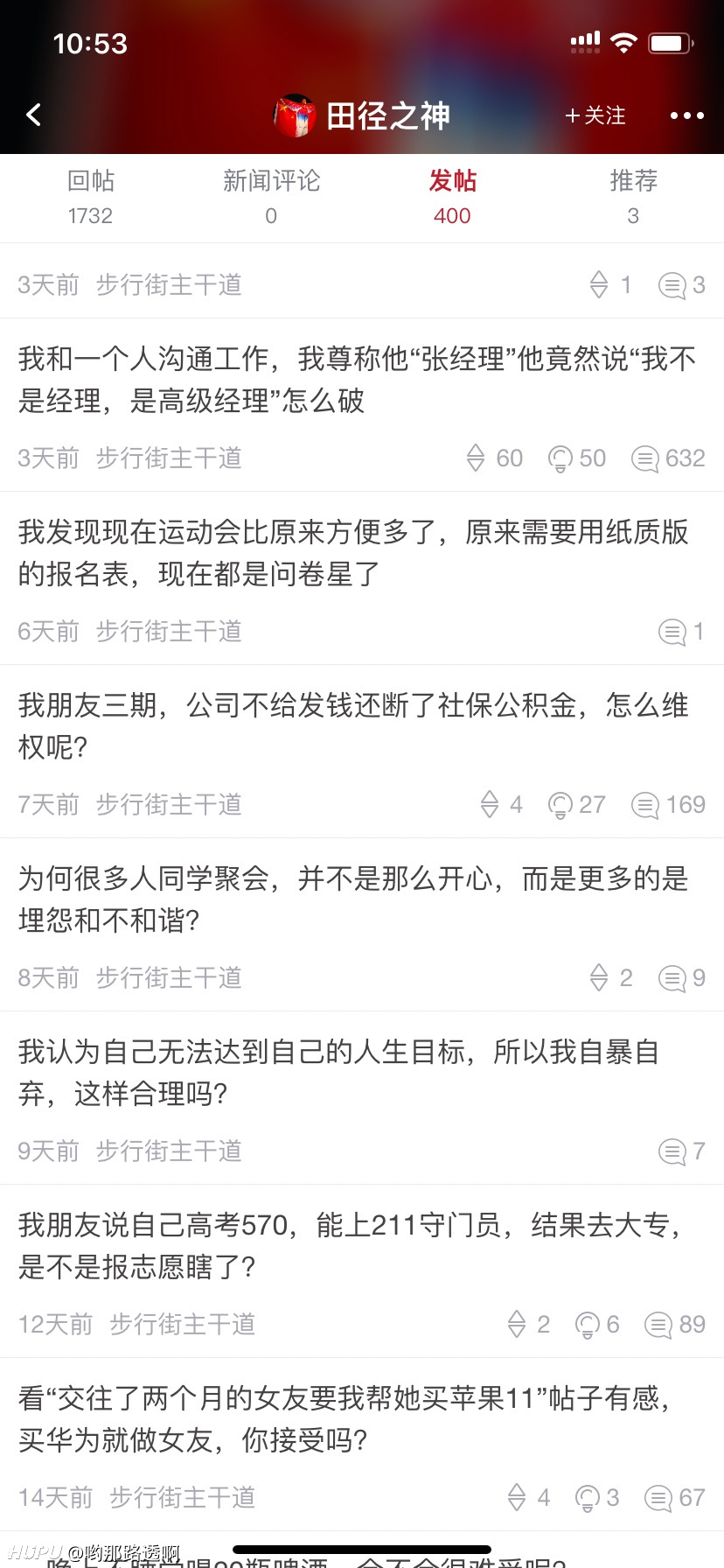
Task: Switch to the 回帖 tab
Action: tap(91, 198)
